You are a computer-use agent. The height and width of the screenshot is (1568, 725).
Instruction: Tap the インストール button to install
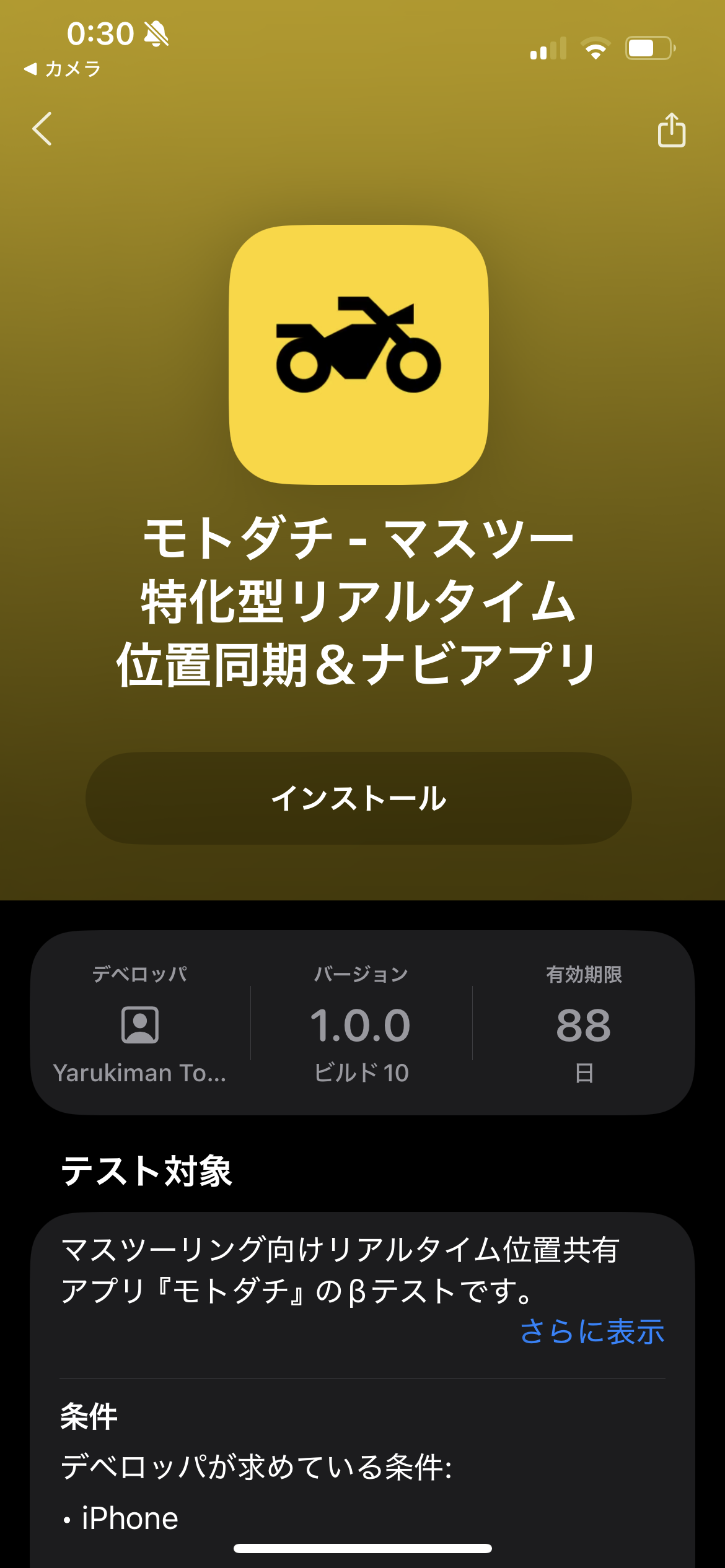[361, 799]
